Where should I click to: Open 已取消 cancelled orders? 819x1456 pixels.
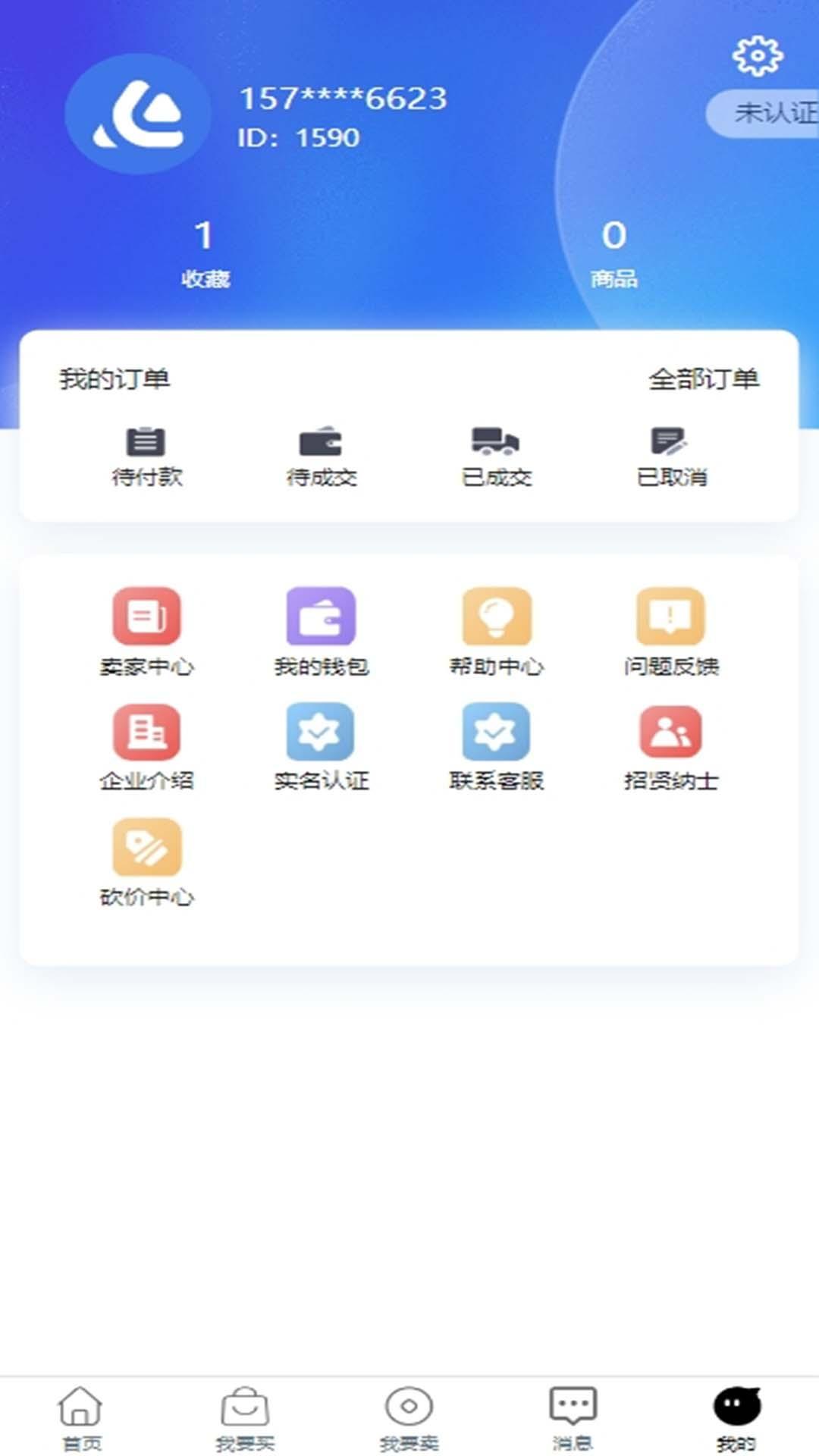point(670,455)
